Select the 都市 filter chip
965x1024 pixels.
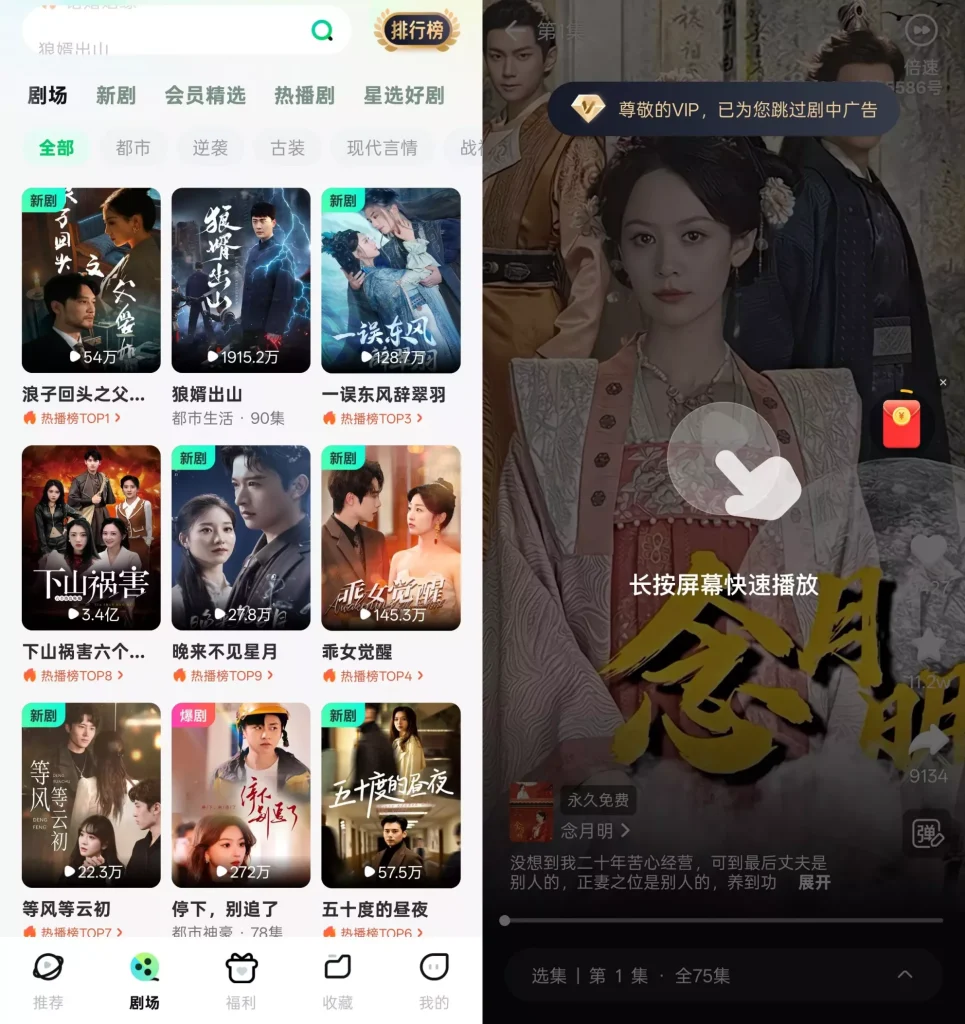coord(133,148)
